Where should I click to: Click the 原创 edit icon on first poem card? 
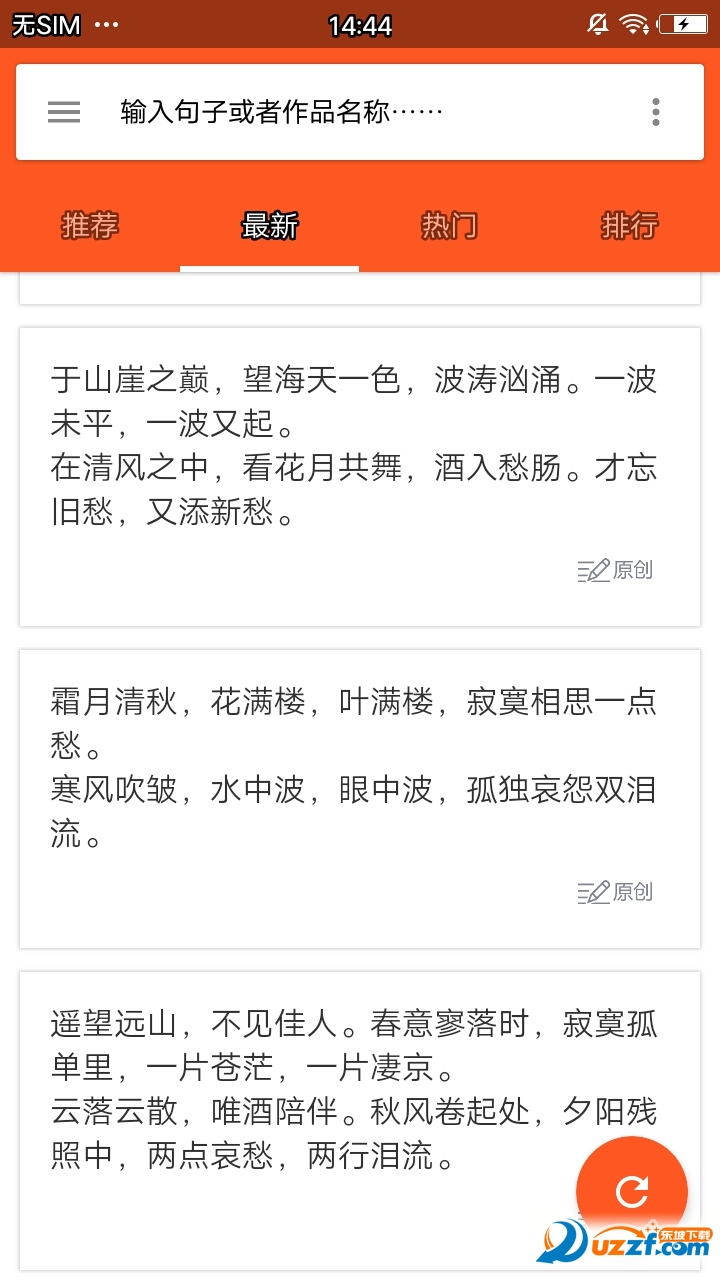click(592, 569)
